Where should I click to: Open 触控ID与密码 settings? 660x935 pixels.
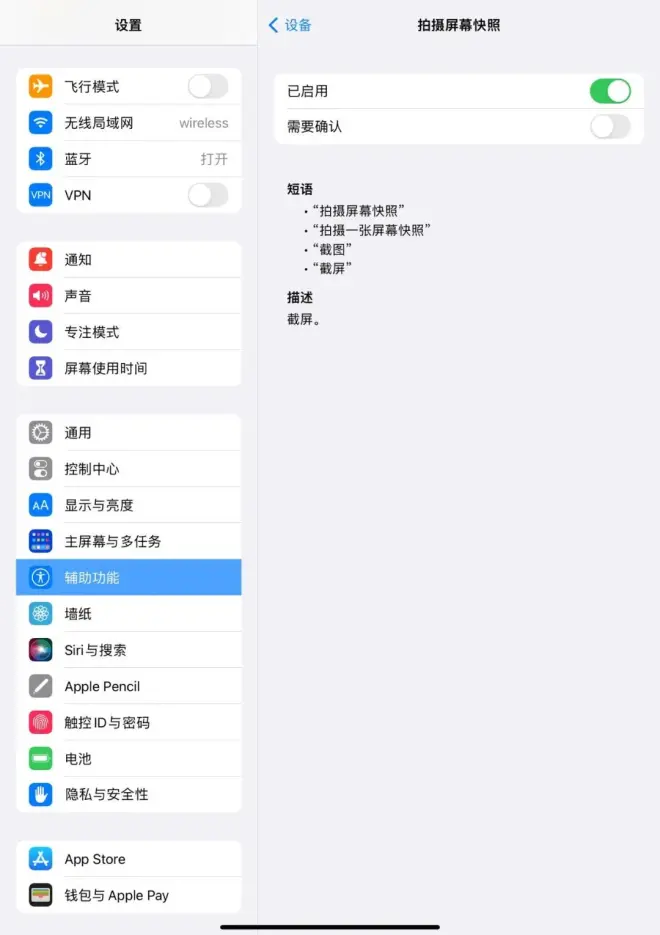(128, 722)
